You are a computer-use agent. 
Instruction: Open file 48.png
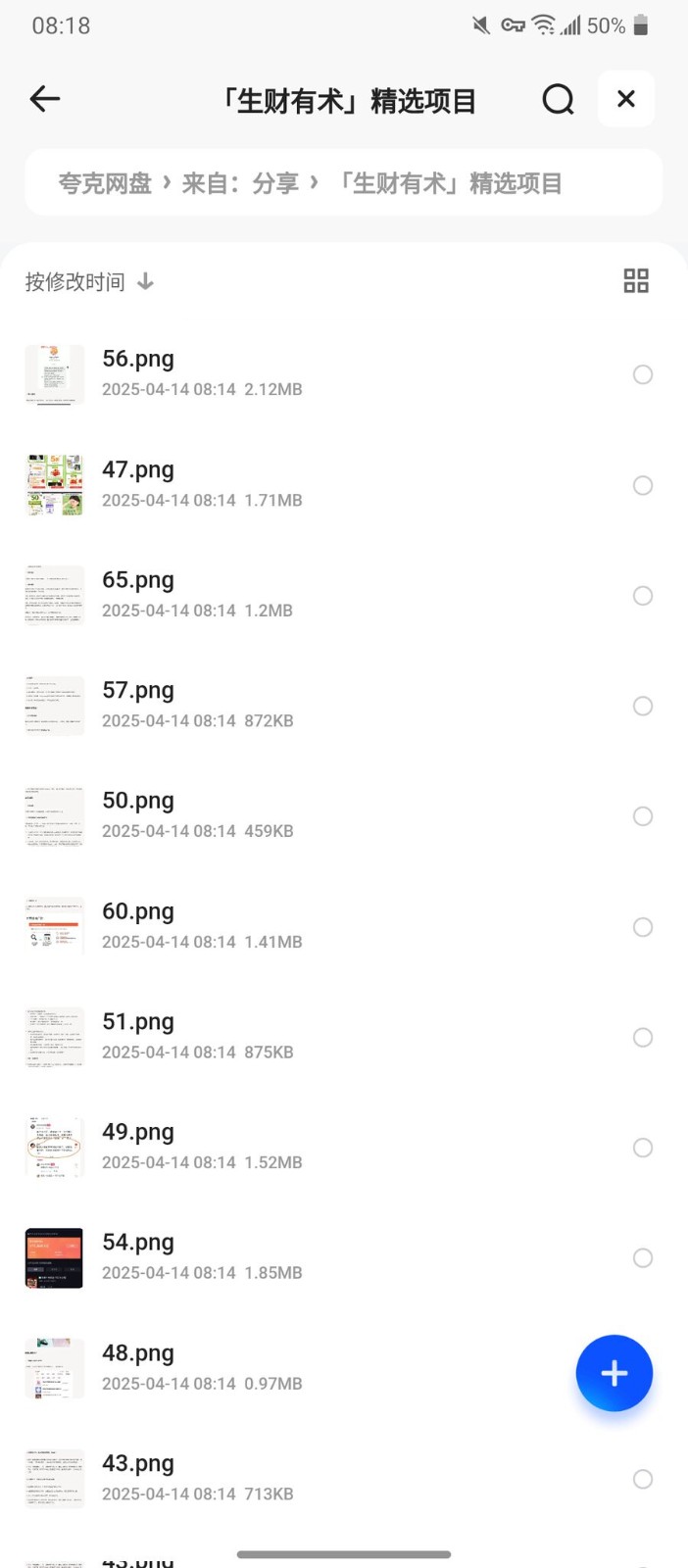point(138,1353)
